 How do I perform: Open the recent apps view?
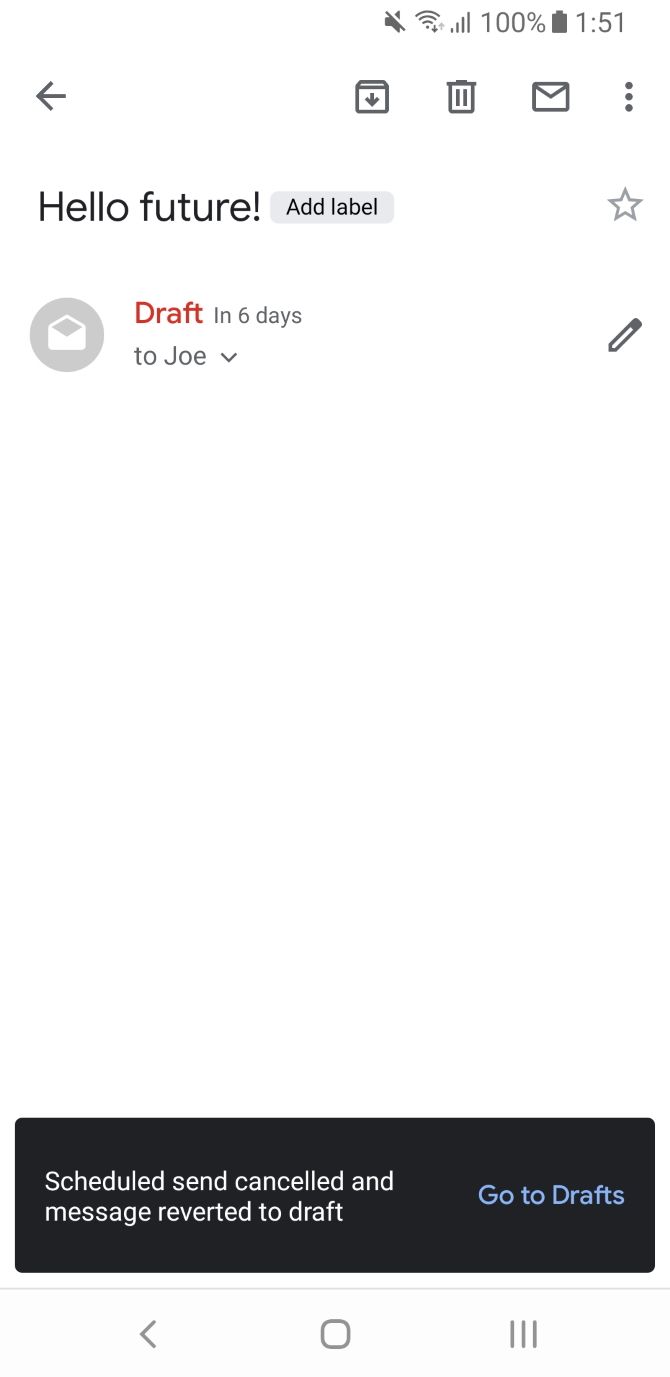click(x=523, y=1334)
